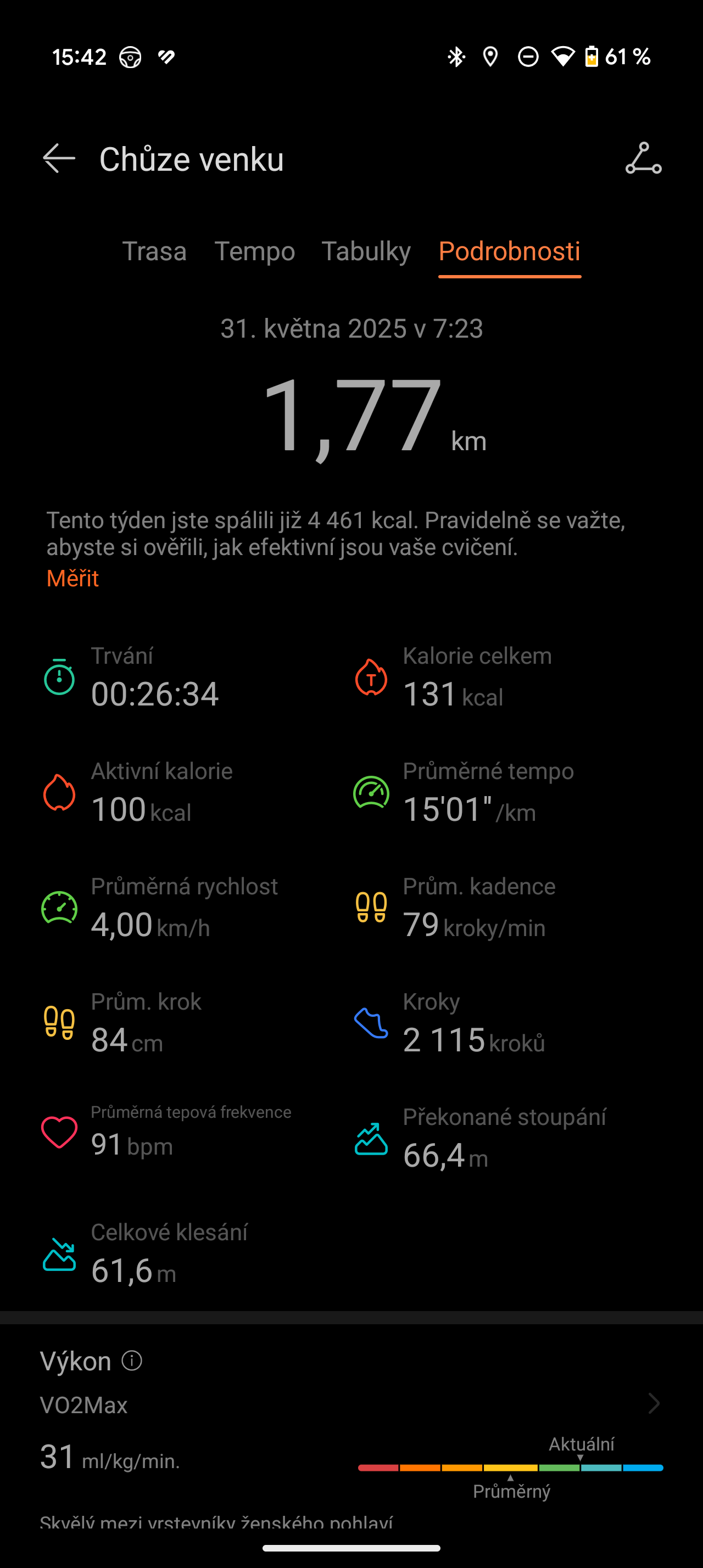Expand the VO2Max details with the chevron
703x1568 pixels.
[654, 1403]
